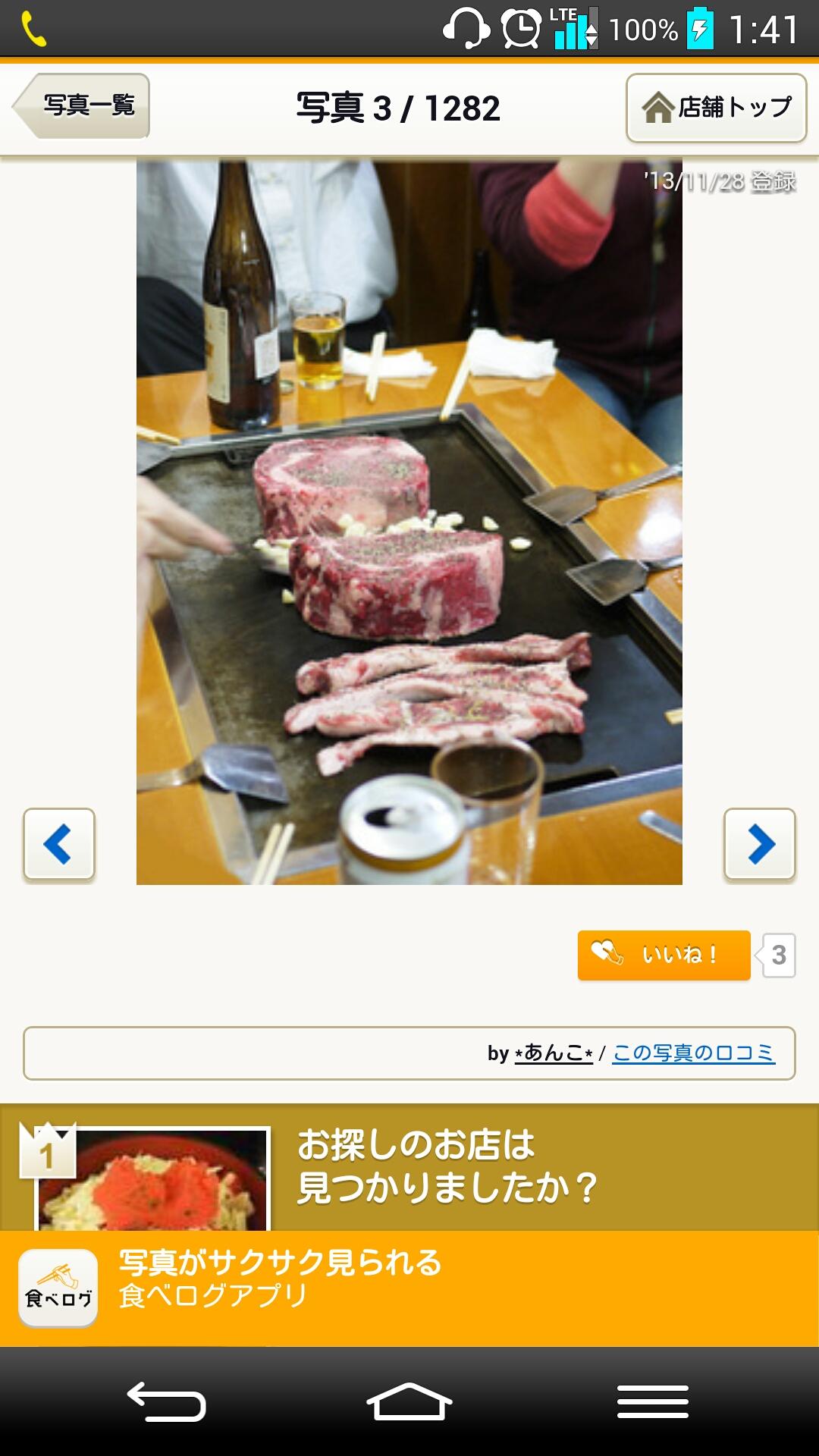This screenshot has width=819, height=1456.
Task: Tap the like count showing 3
Action: tap(780, 954)
